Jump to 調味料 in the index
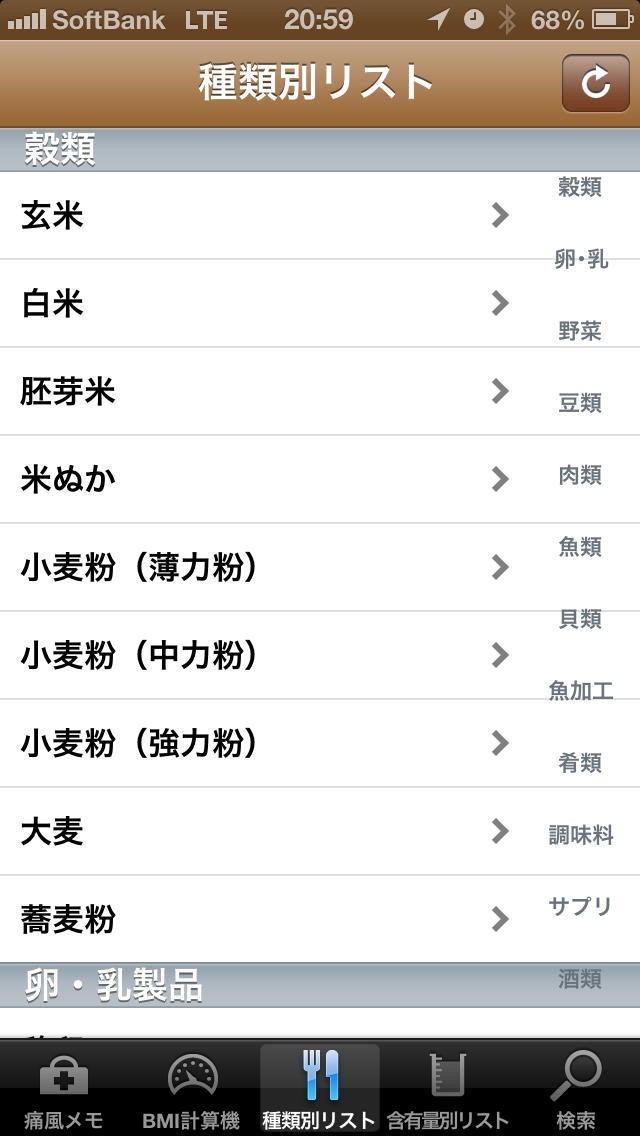 (x=580, y=835)
